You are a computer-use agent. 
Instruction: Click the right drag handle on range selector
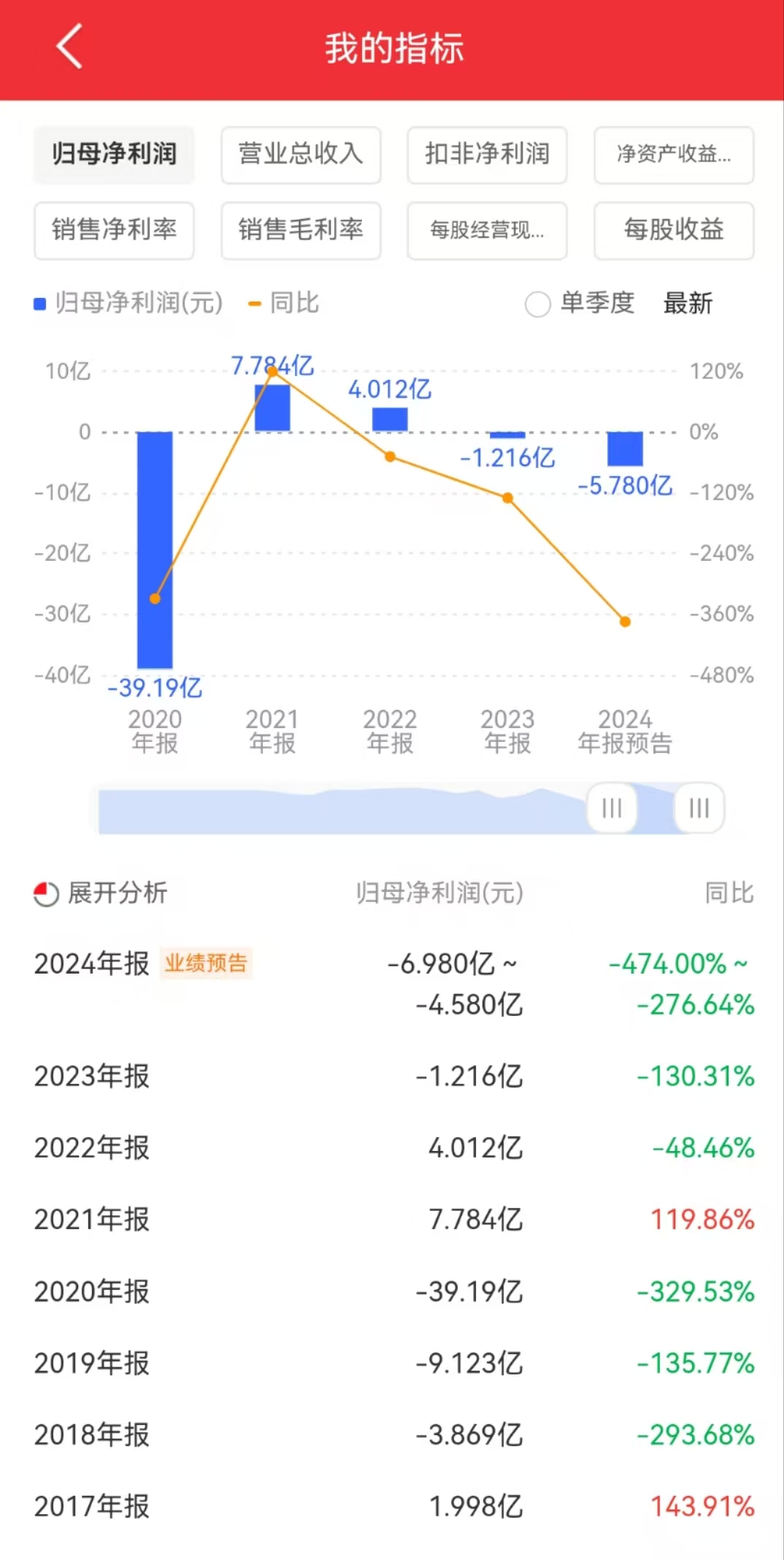(x=699, y=808)
